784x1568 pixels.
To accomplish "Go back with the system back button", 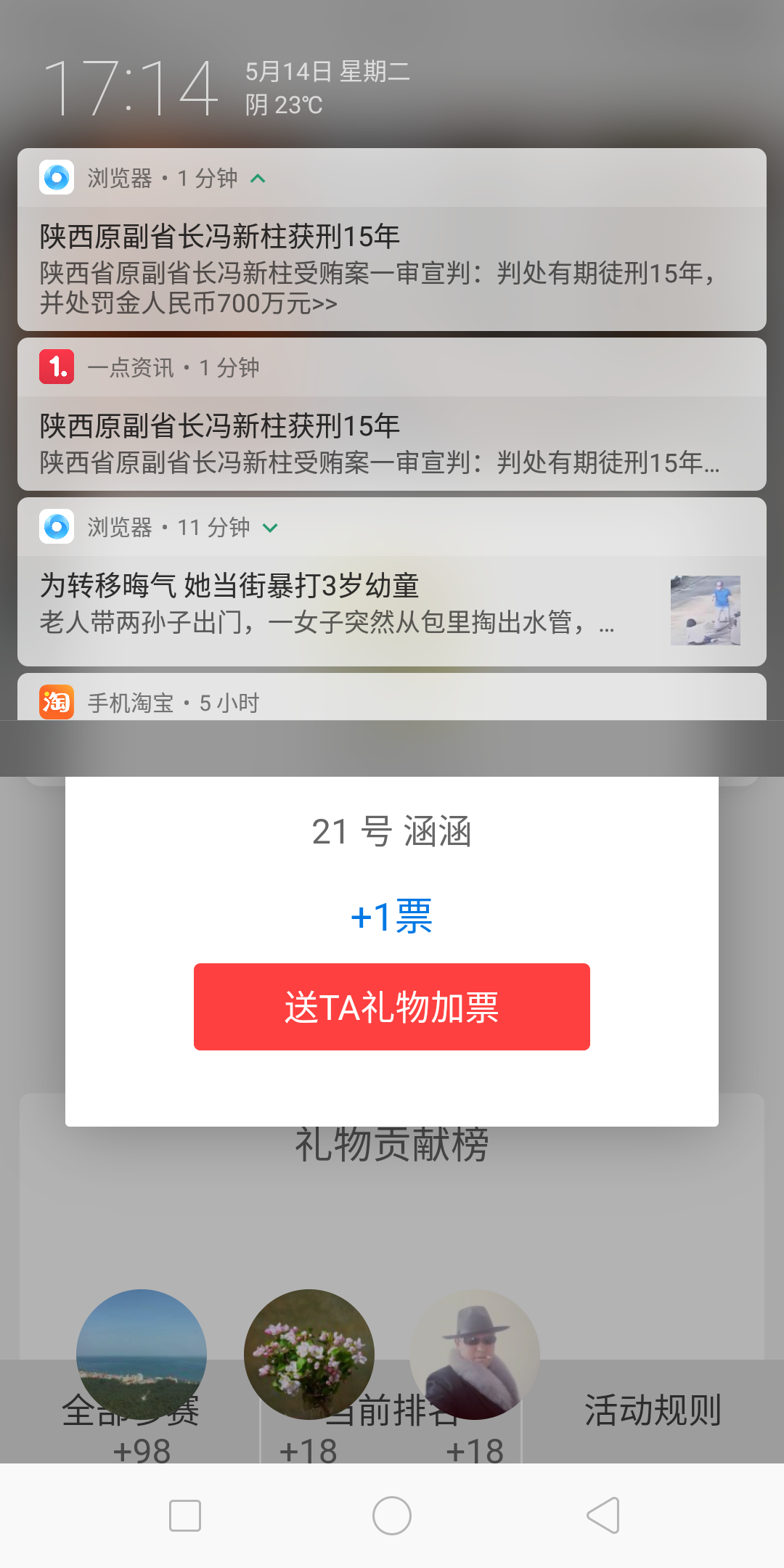I will pos(603,1516).
